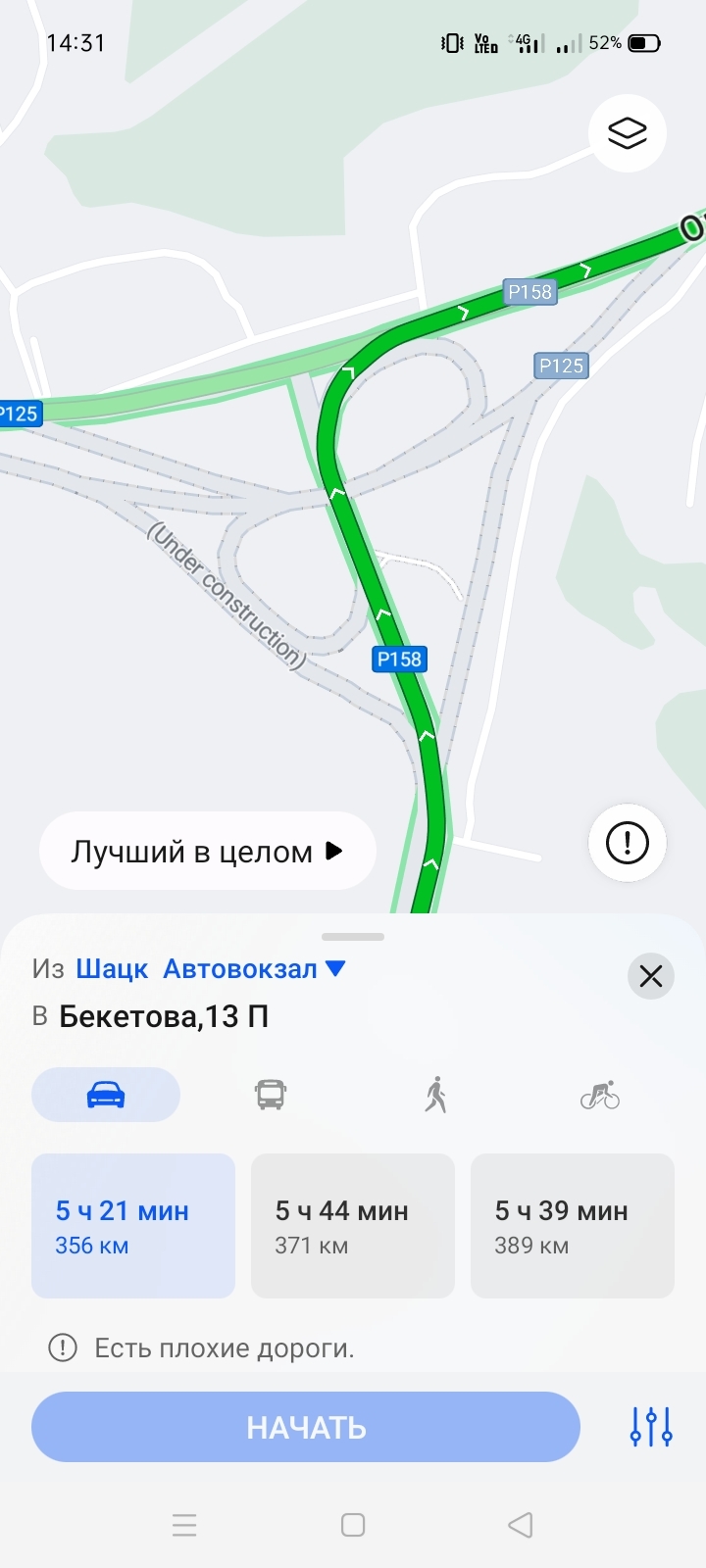Viewport: 706px width, 1568px height.
Task: Open route preferences sliders
Action: (x=651, y=1427)
